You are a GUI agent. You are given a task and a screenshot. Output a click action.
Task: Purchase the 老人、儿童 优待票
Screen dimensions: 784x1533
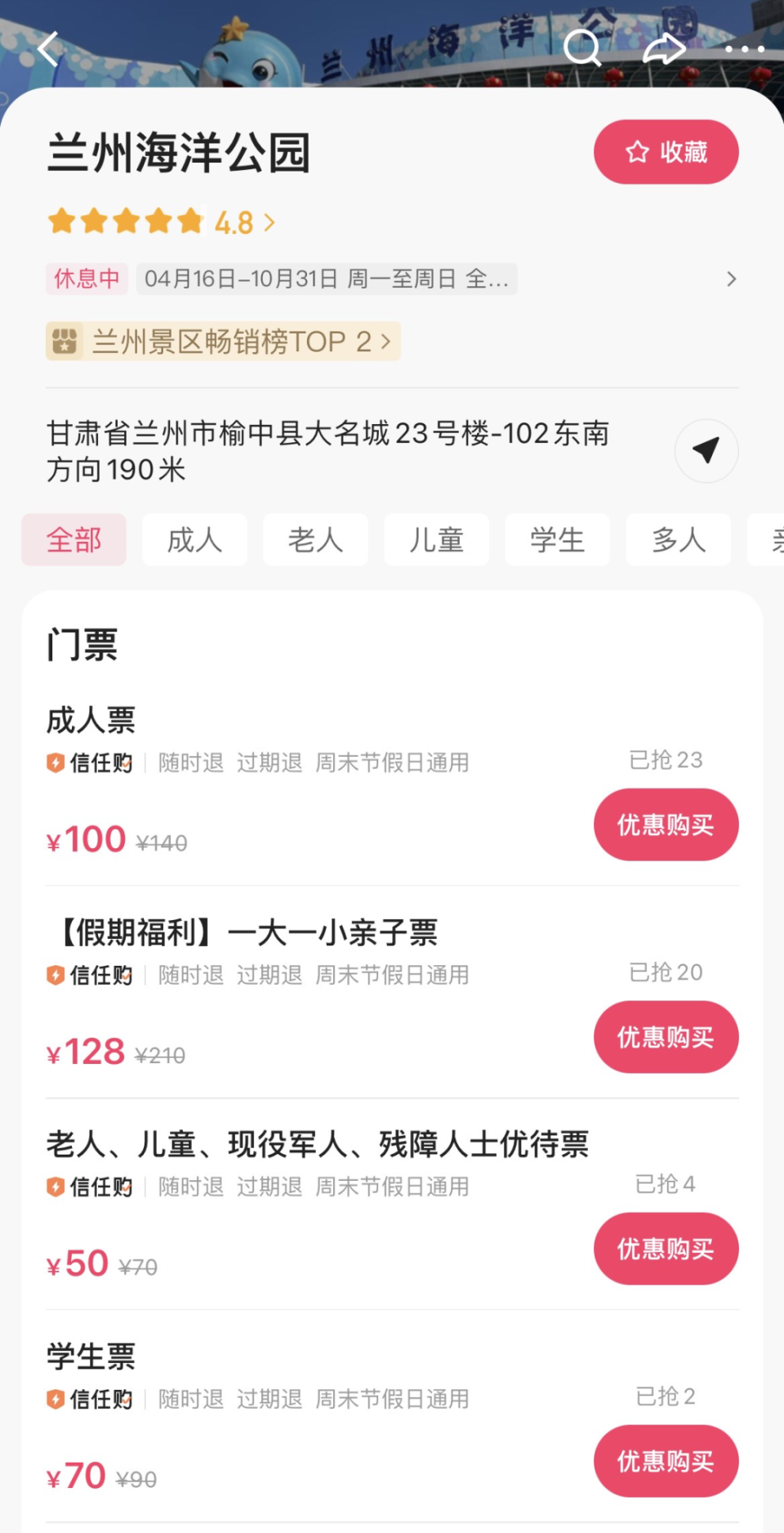(666, 1249)
